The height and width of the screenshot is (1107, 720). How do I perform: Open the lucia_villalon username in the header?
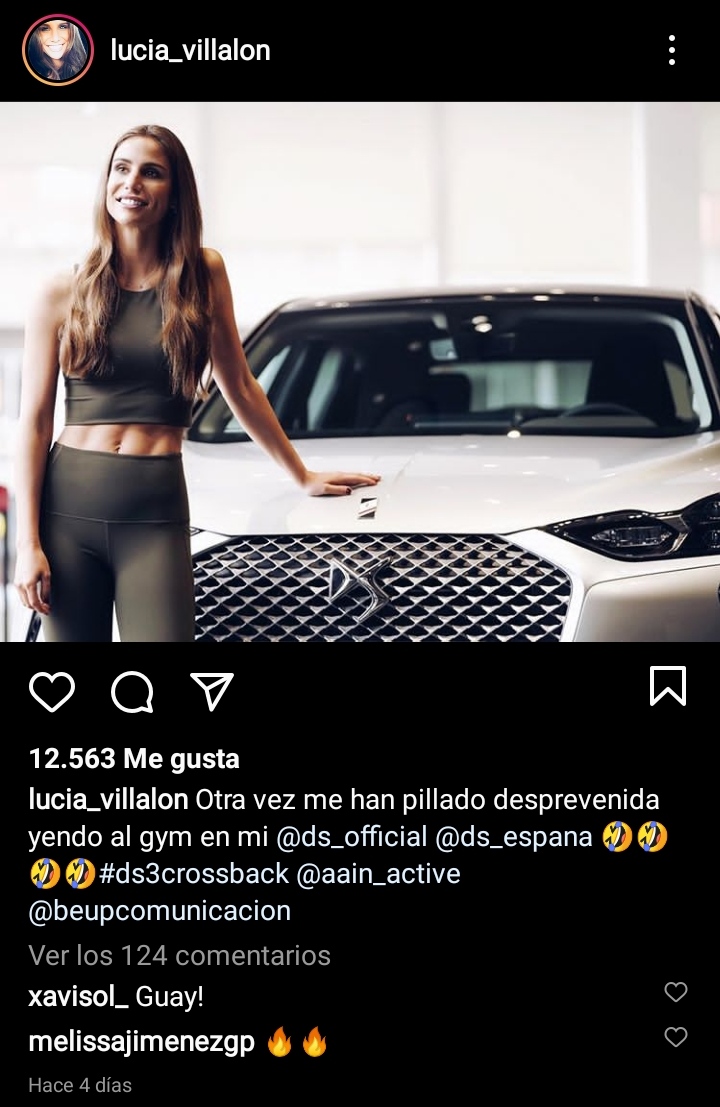[x=190, y=50]
